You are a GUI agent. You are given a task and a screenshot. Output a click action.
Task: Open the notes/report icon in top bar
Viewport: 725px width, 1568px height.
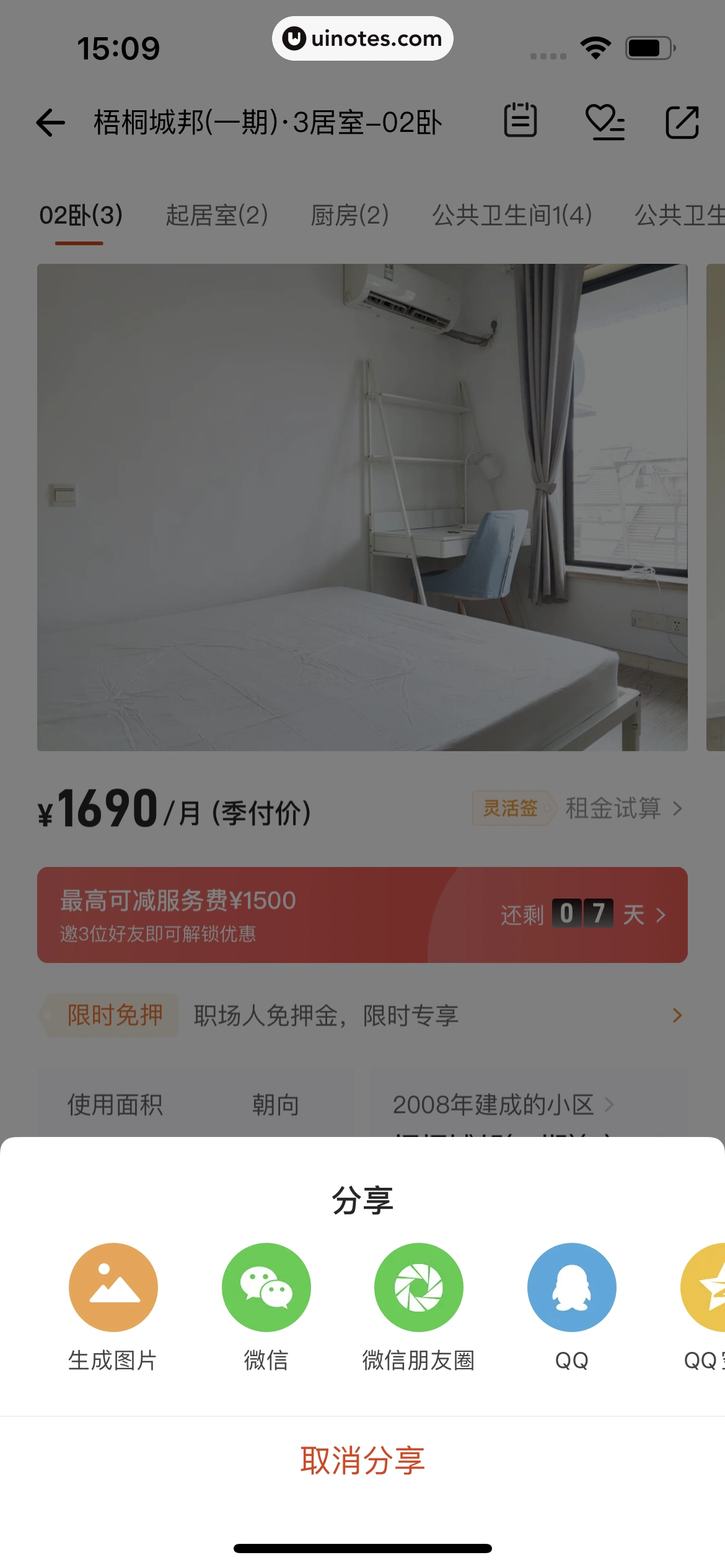point(521,122)
